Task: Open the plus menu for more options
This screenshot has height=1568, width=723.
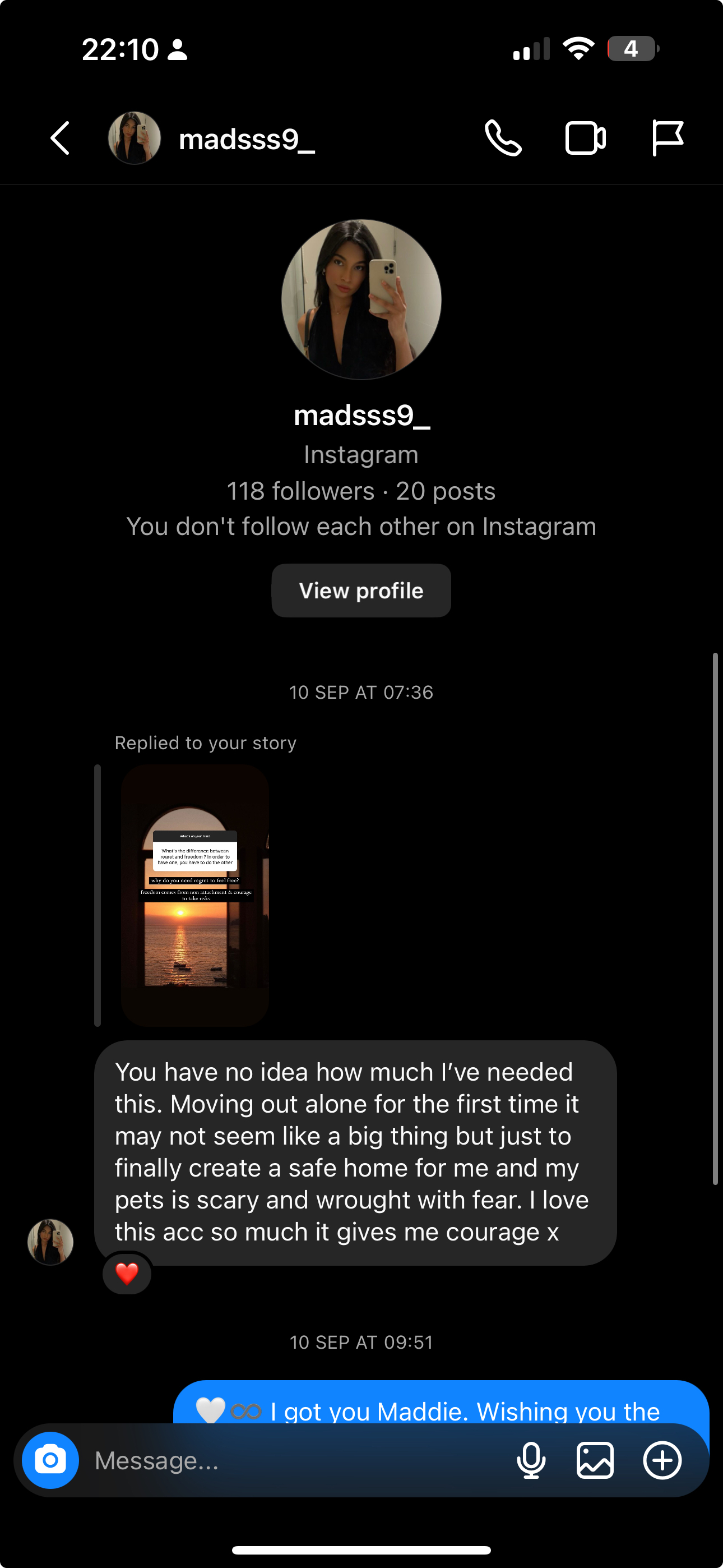Action: click(662, 1460)
